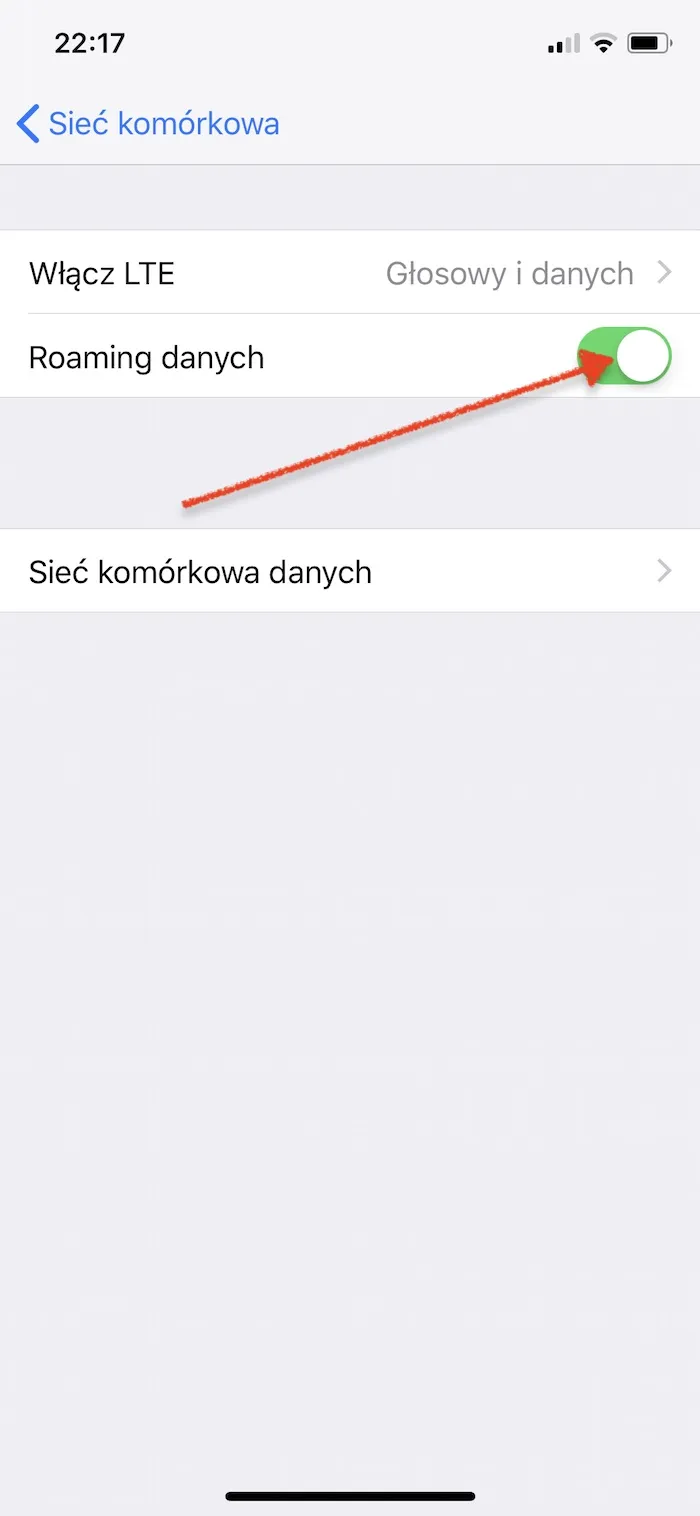Open the Włącz LTE setting
Screen dimensions: 700x1516
(350, 273)
